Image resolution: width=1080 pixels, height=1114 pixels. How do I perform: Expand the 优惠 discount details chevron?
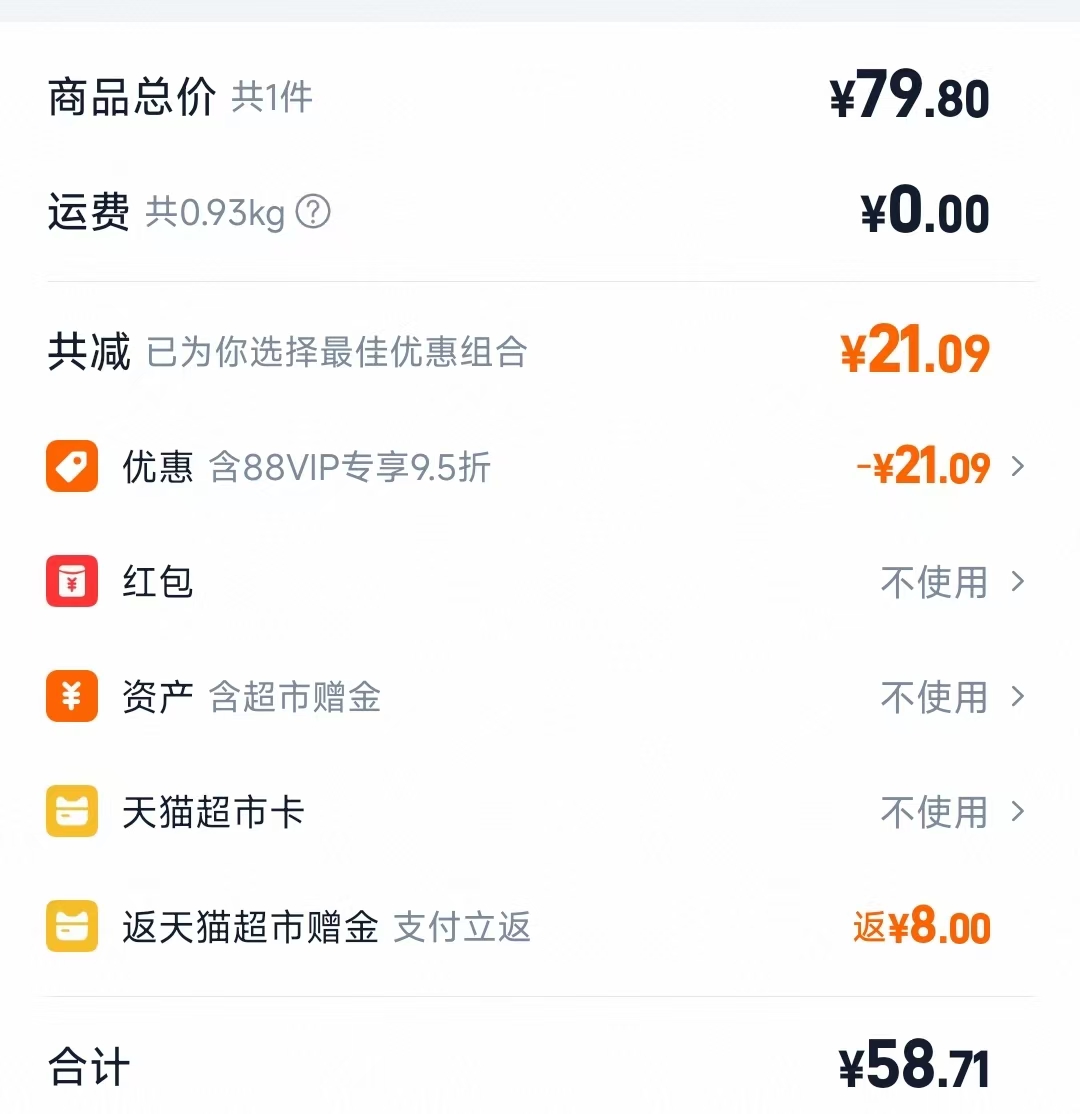[1019, 466]
